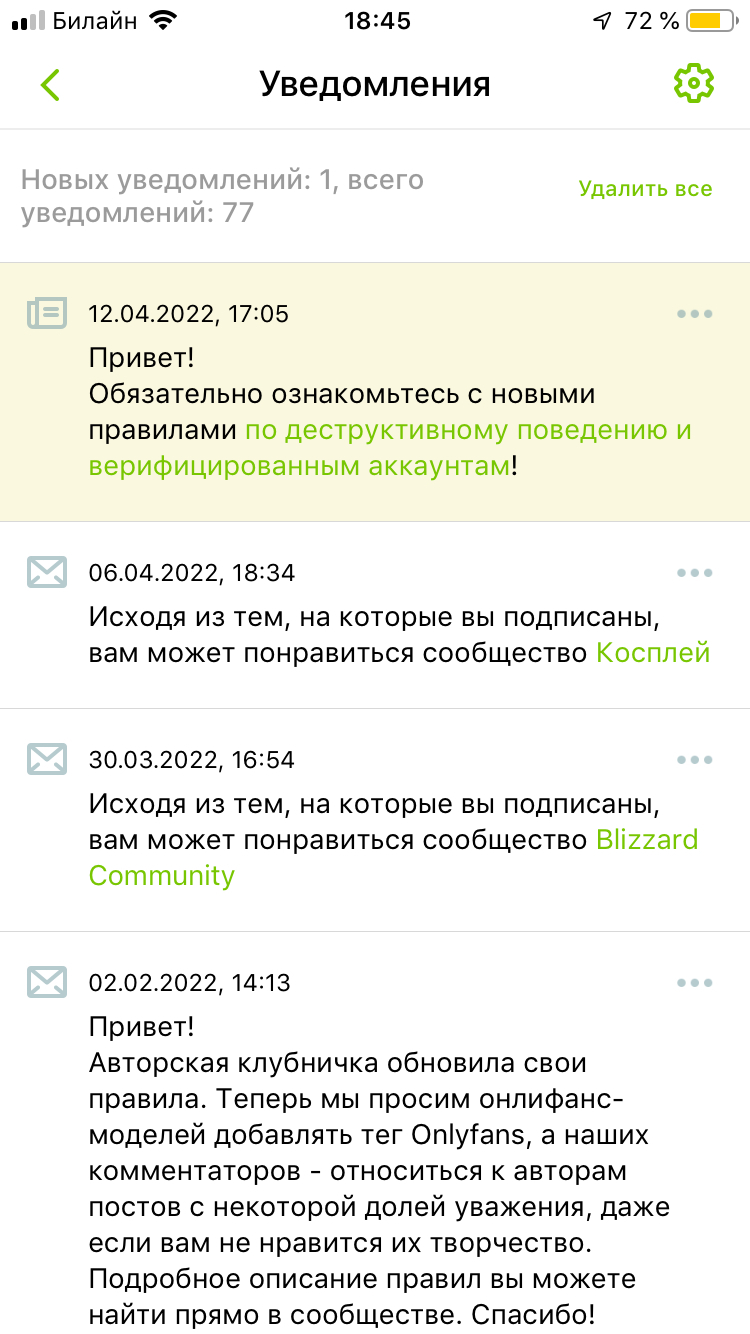The width and height of the screenshot is (750, 1334).
Task: Open the Косплей community link
Action: pos(653,653)
